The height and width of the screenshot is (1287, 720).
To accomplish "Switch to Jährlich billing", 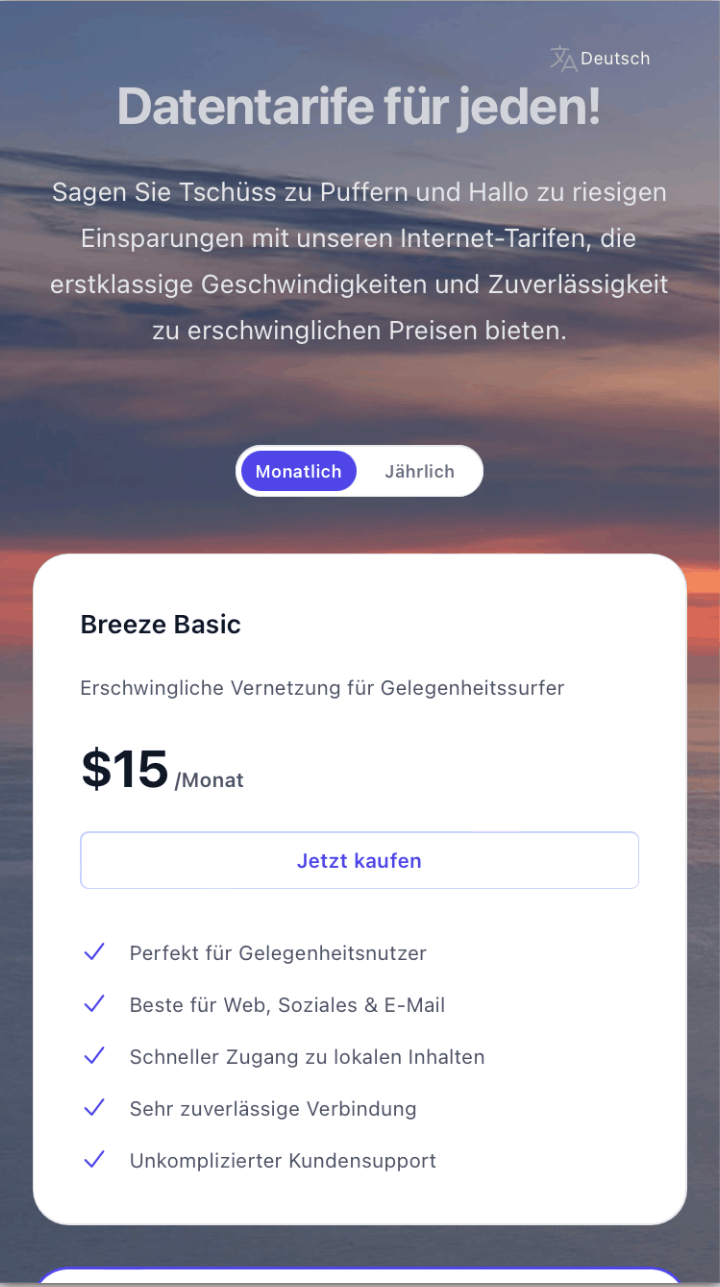I will tap(419, 471).
